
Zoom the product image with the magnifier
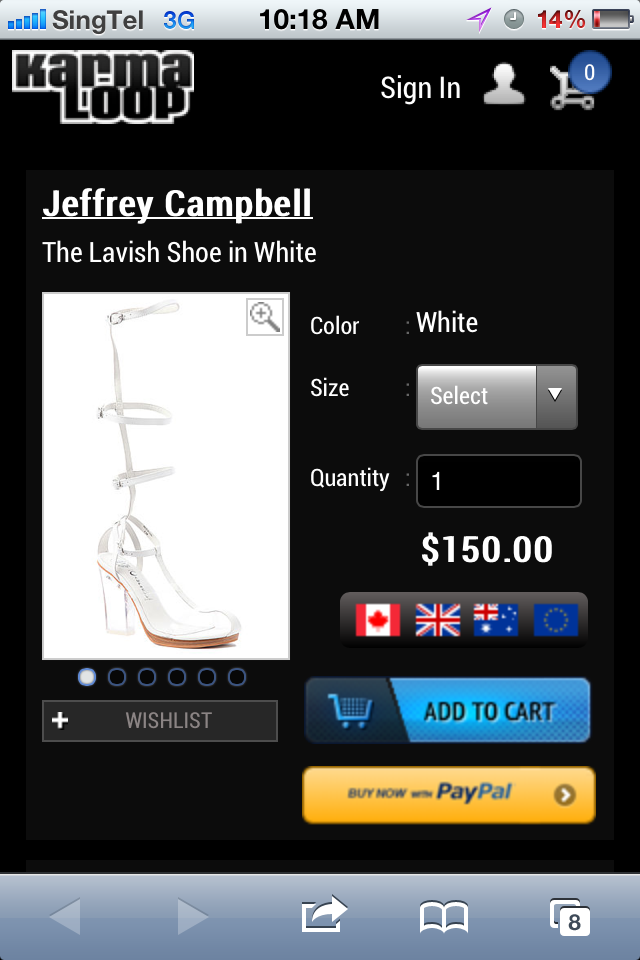pyautogui.click(x=265, y=317)
